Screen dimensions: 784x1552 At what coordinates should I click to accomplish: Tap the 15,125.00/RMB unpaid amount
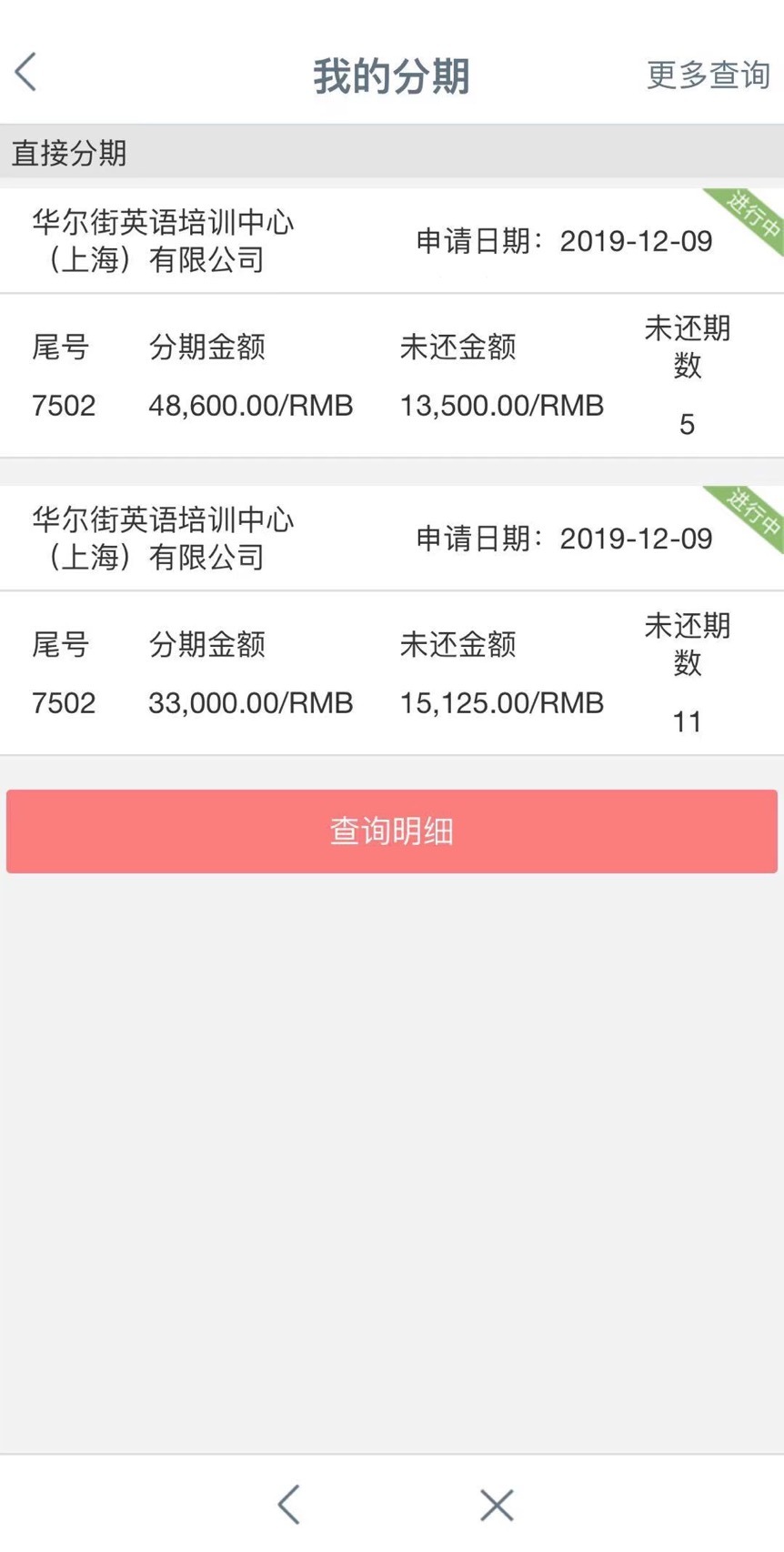(500, 702)
